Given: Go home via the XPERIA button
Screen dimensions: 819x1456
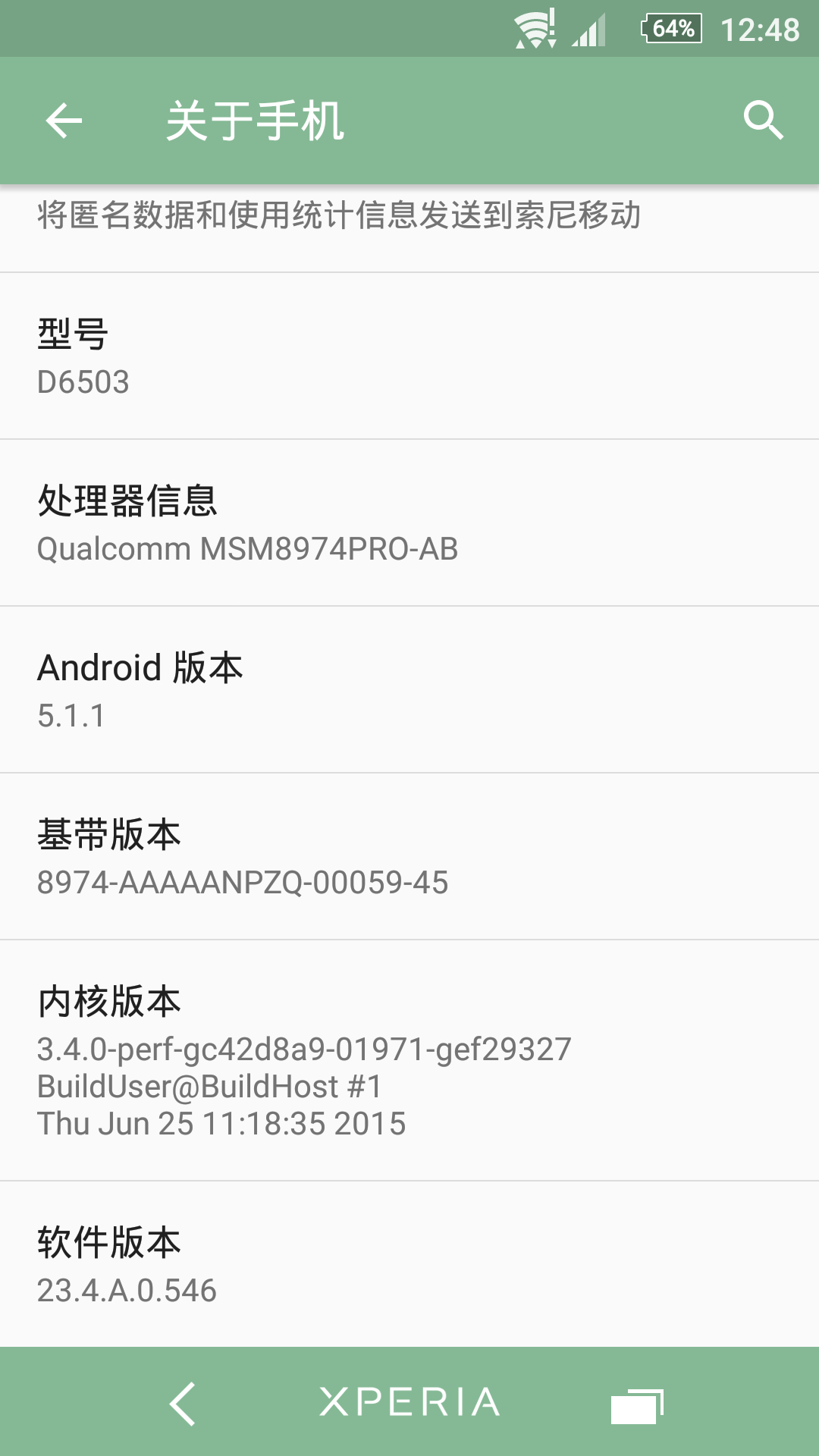Looking at the screenshot, I should click(x=409, y=1403).
